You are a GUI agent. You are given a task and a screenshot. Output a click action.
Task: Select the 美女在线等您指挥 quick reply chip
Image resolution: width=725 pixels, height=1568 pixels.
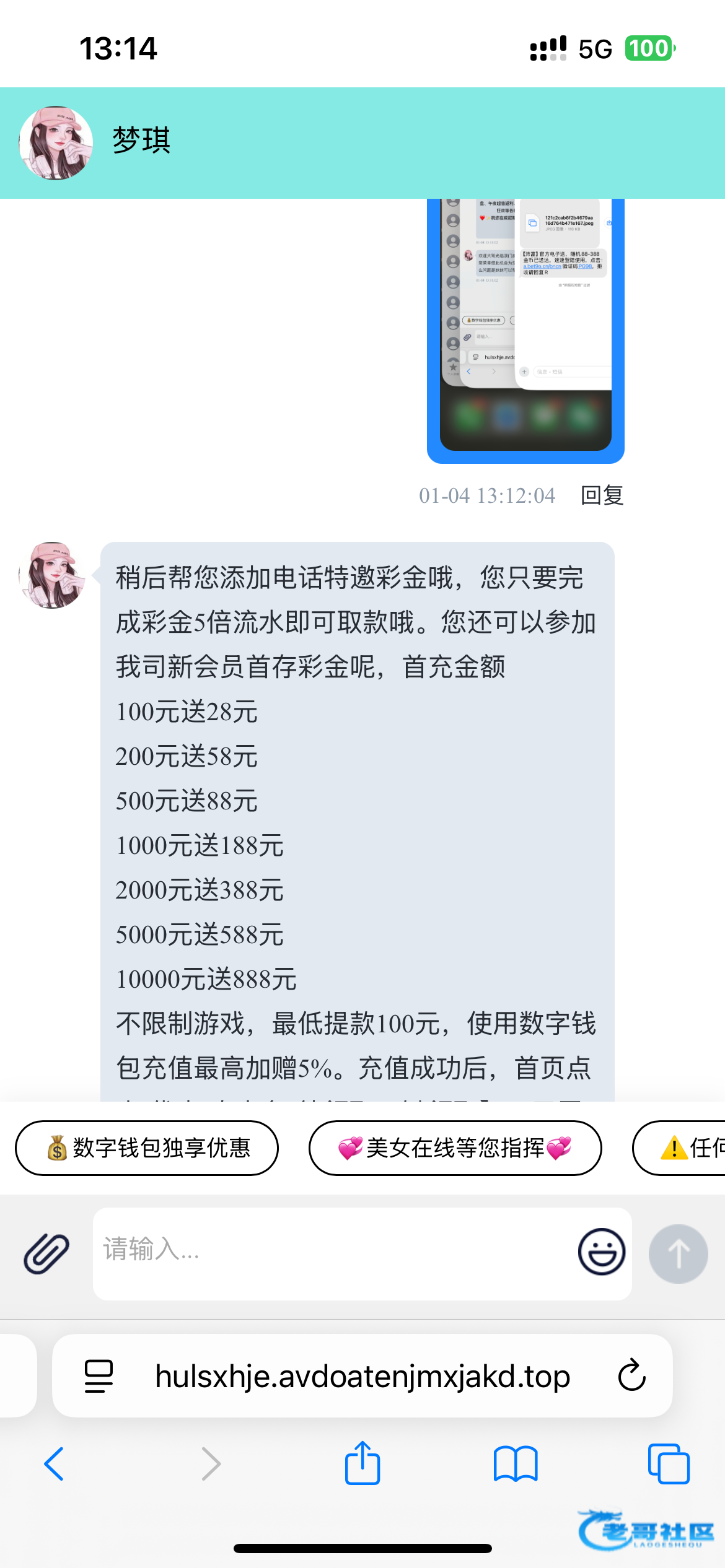[455, 1148]
